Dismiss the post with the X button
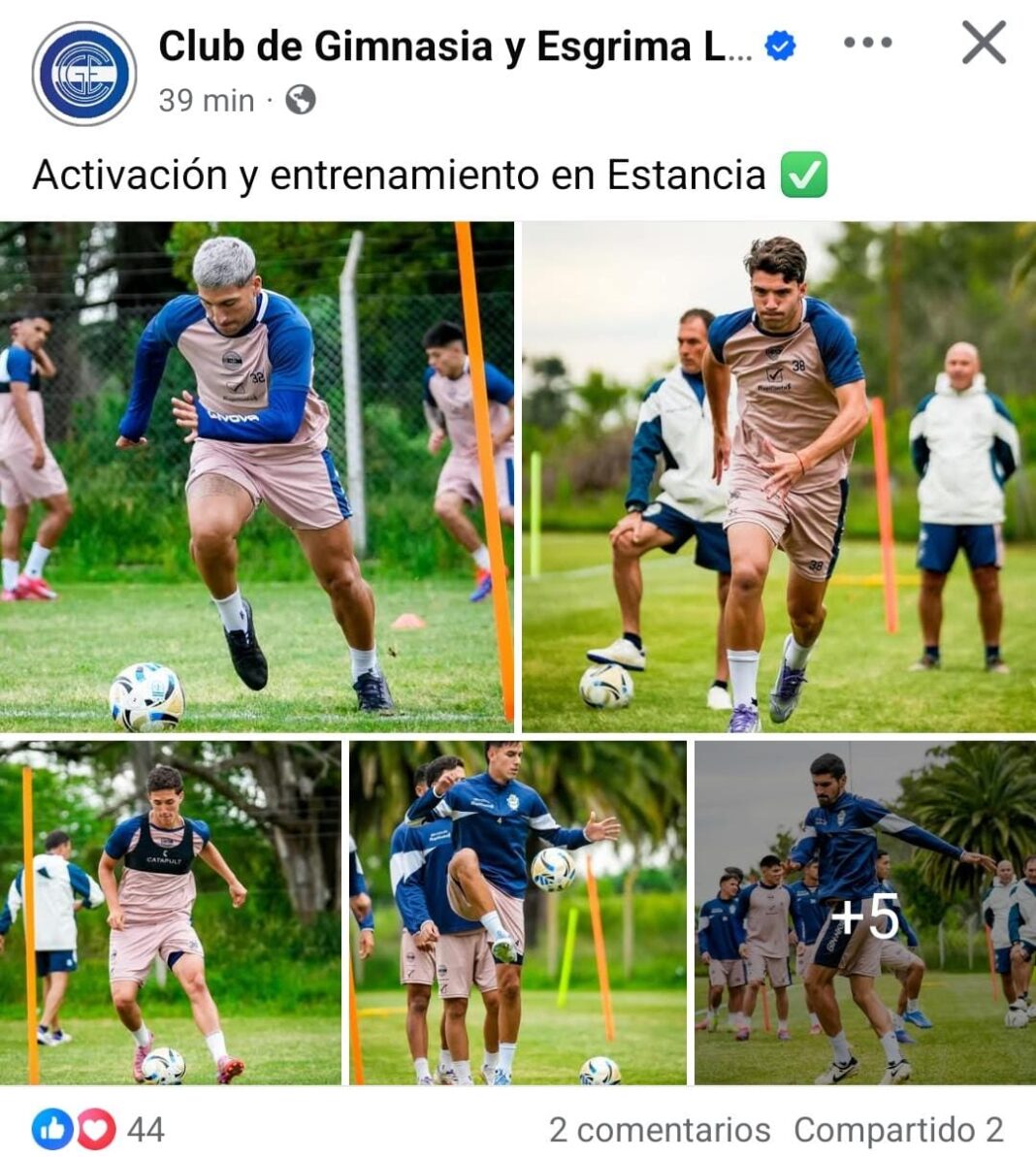 (983, 43)
